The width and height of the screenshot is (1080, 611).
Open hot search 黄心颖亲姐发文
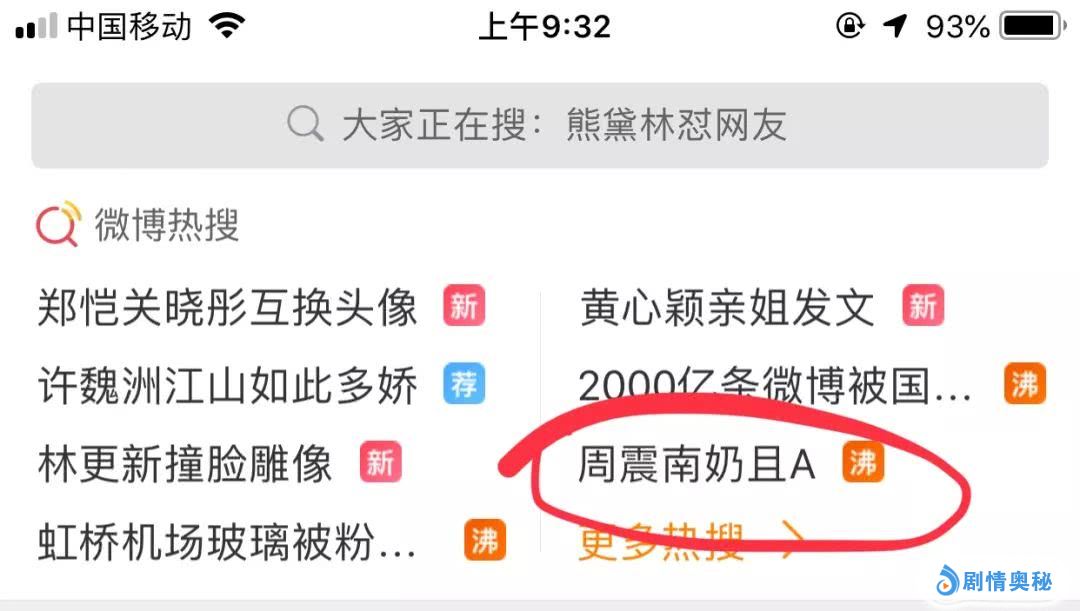coord(727,307)
